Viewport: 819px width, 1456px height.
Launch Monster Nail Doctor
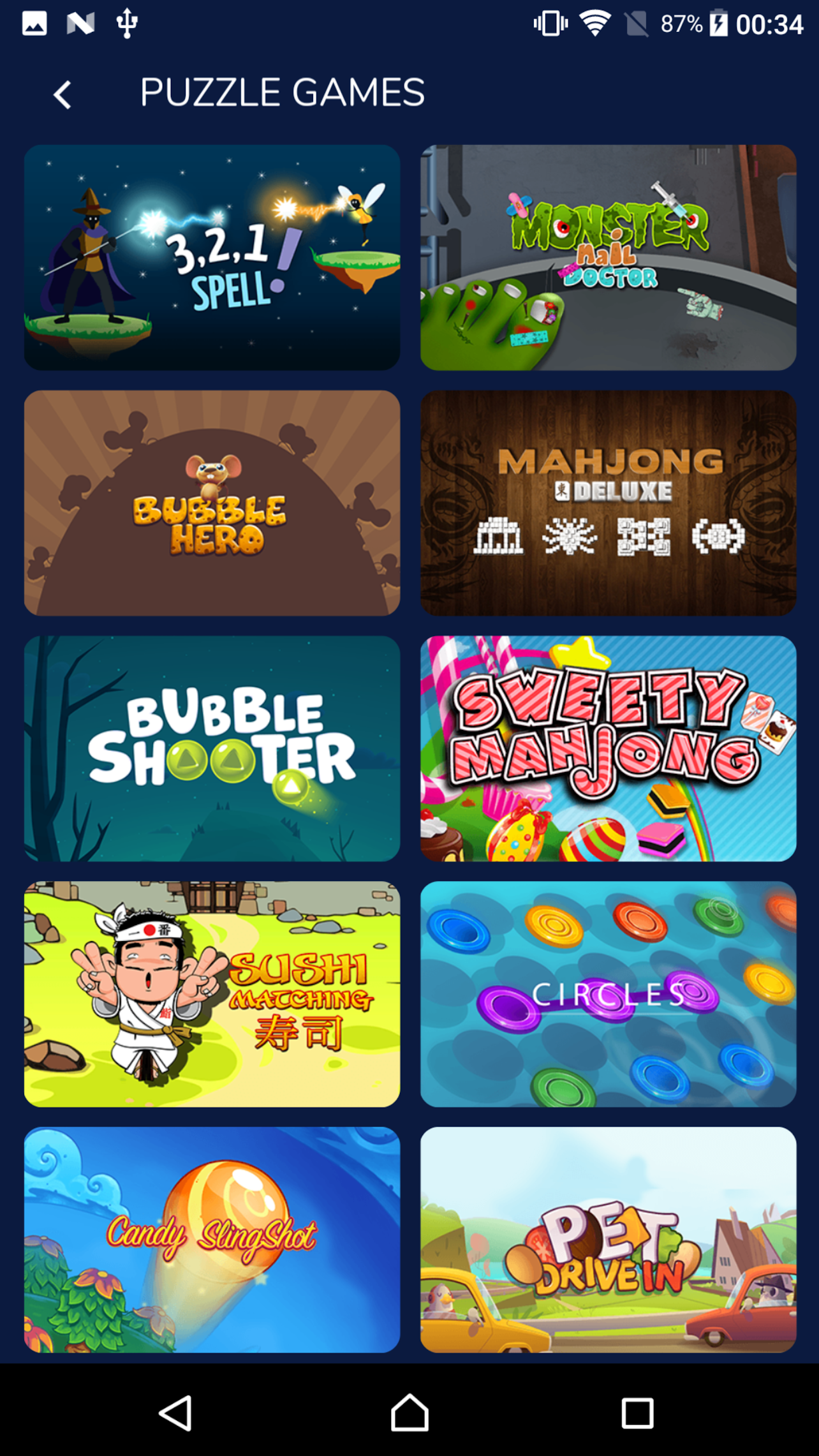click(608, 257)
